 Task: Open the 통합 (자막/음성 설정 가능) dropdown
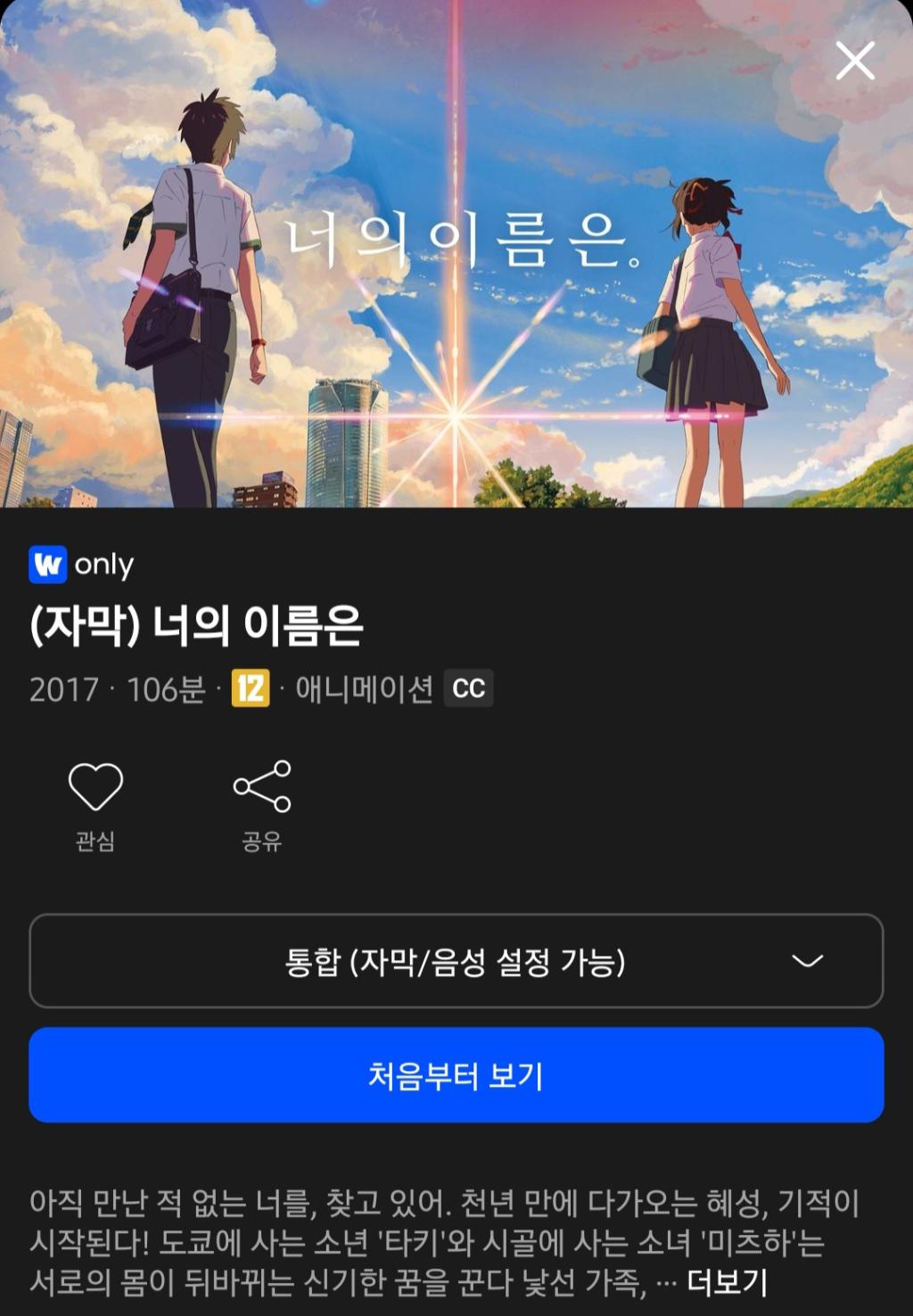(456, 961)
